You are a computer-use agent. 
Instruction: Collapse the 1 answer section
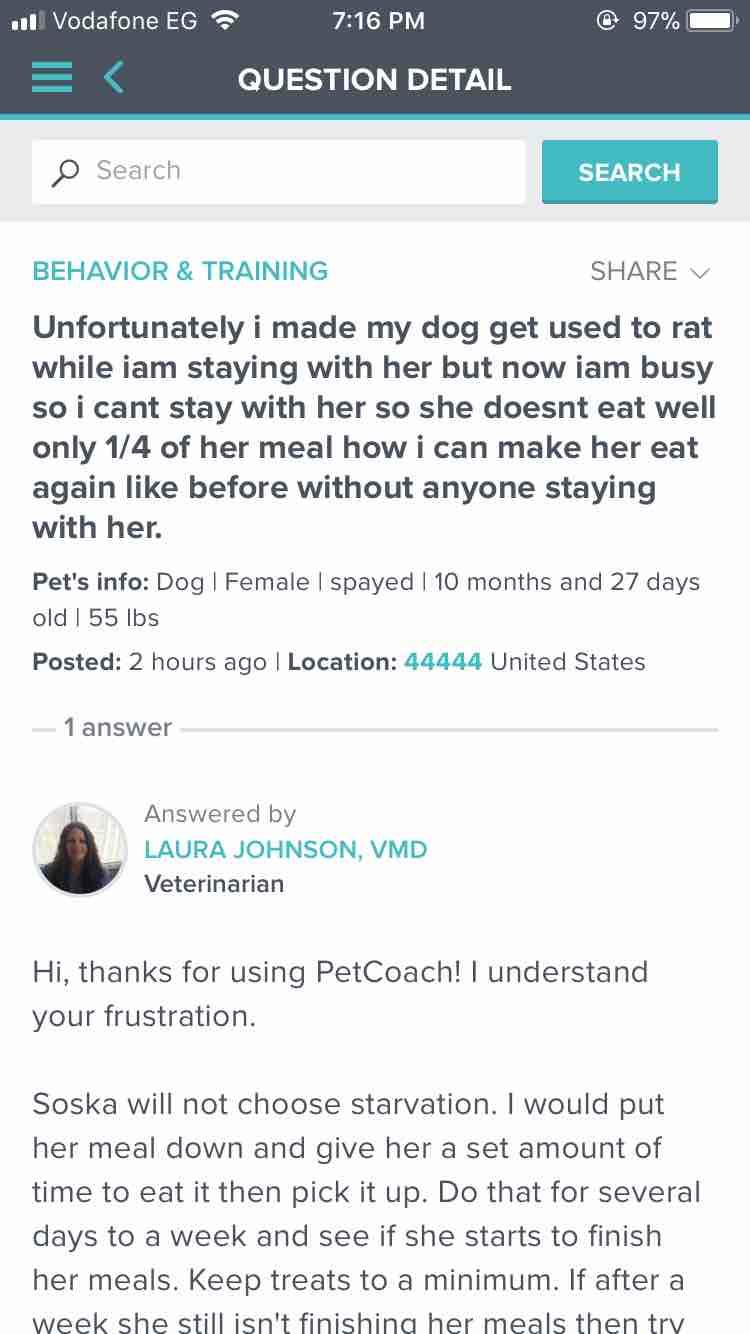117,727
